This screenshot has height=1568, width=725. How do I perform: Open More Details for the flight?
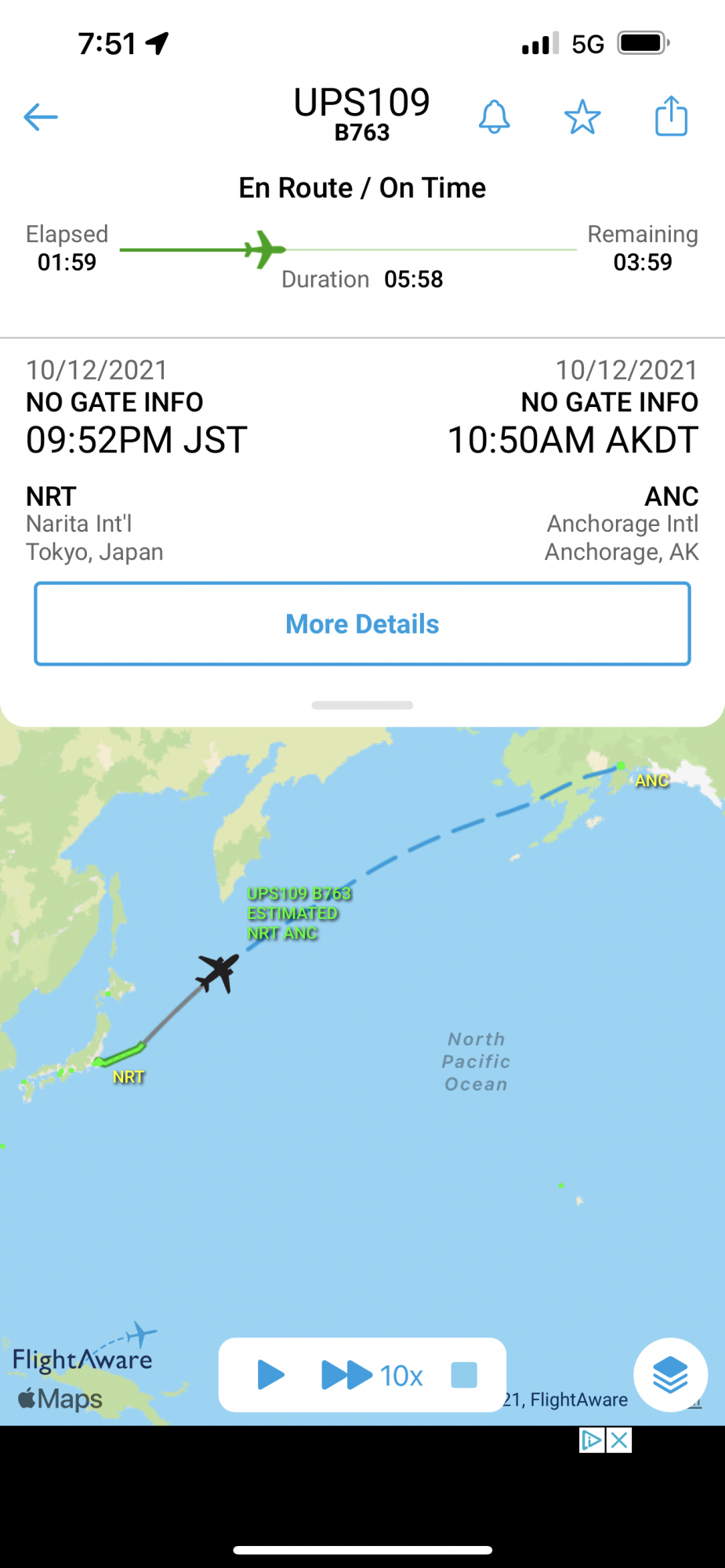pyautogui.click(x=362, y=624)
